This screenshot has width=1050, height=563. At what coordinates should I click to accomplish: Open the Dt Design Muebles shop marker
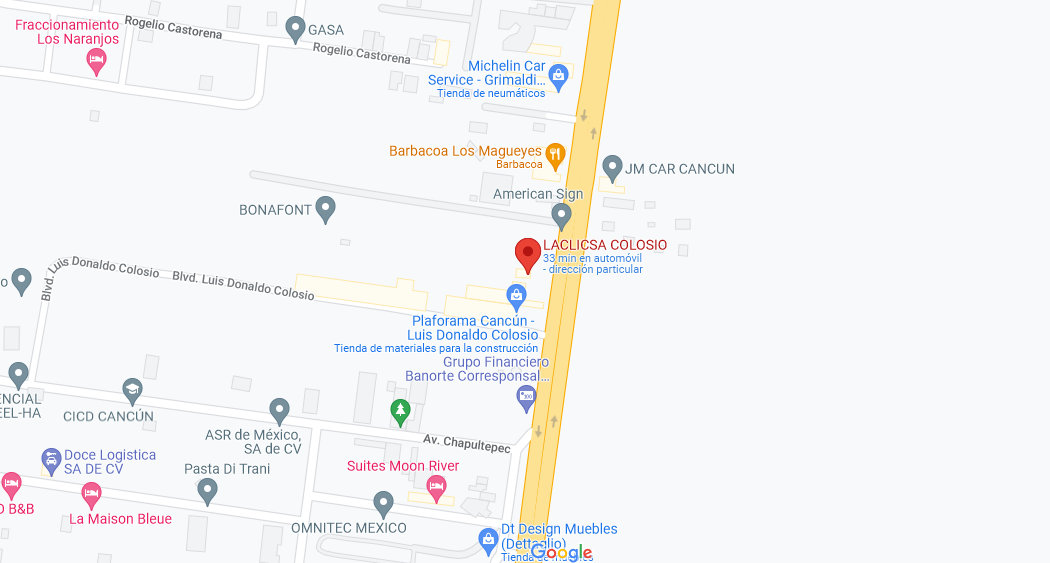click(488, 540)
